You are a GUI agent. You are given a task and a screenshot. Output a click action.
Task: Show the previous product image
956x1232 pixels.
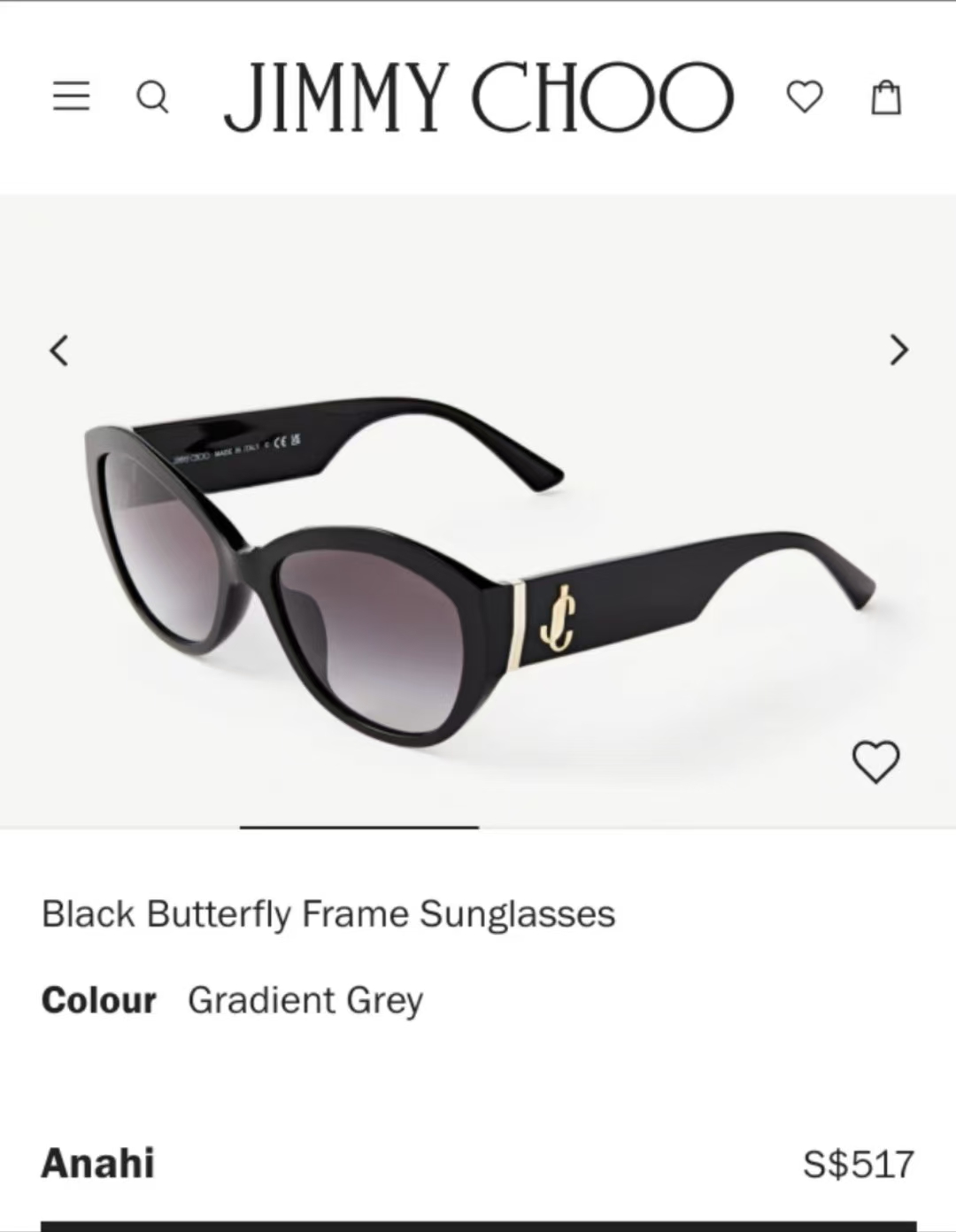pos(58,350)
